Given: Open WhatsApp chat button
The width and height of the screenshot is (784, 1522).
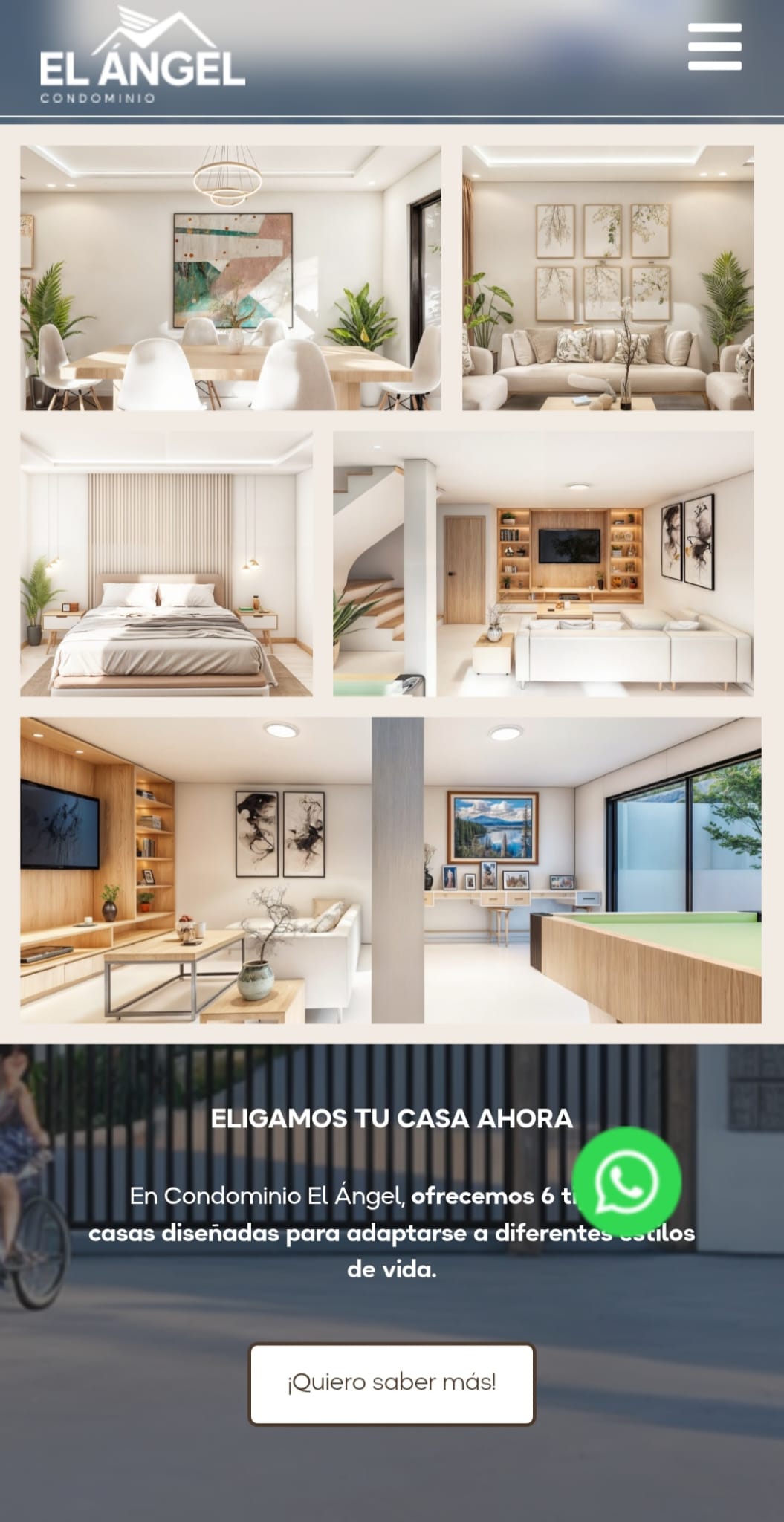Looking at the screenshot, I should click(x=626, y=1181).
